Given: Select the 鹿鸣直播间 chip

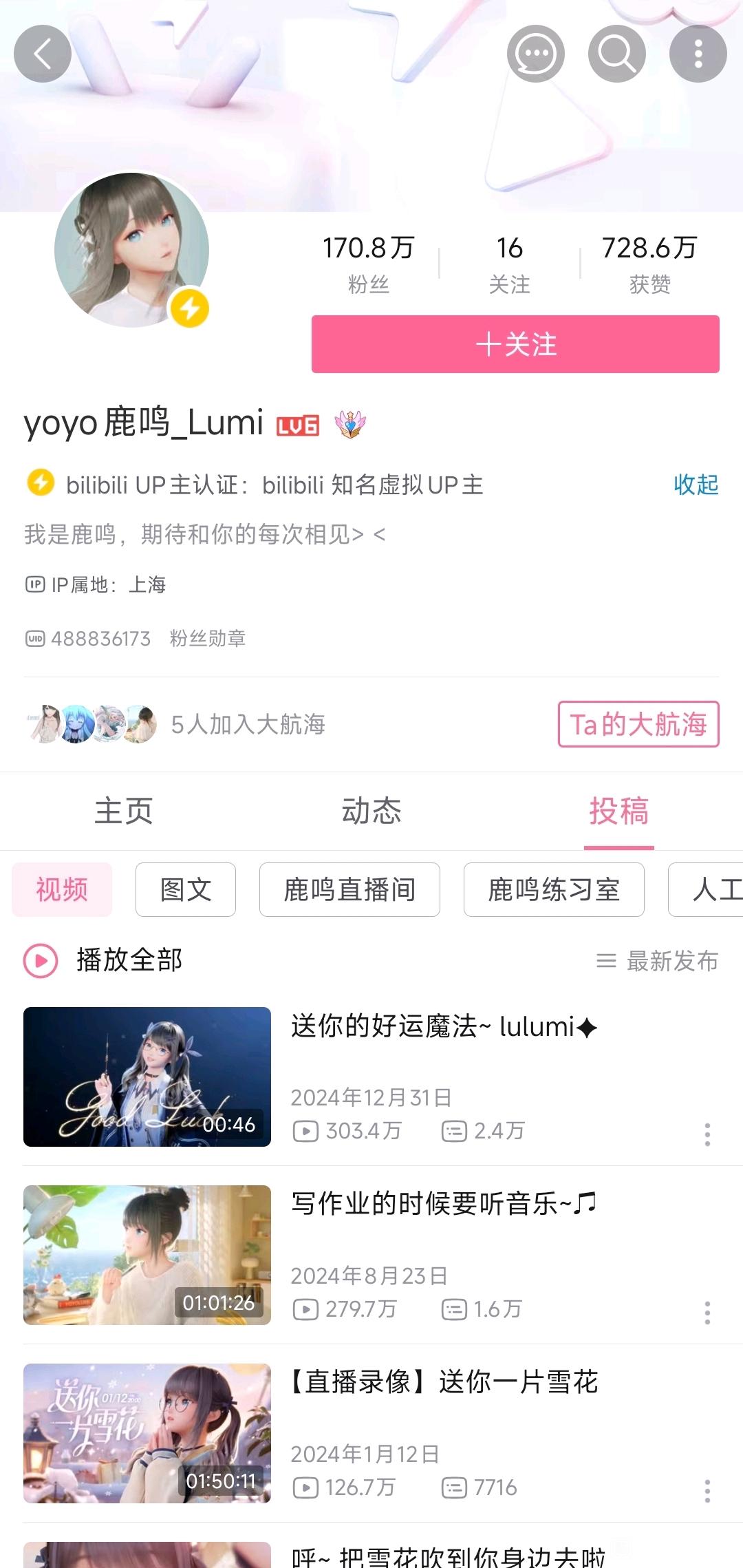Looking at the screenshot, I should (349, 889).
